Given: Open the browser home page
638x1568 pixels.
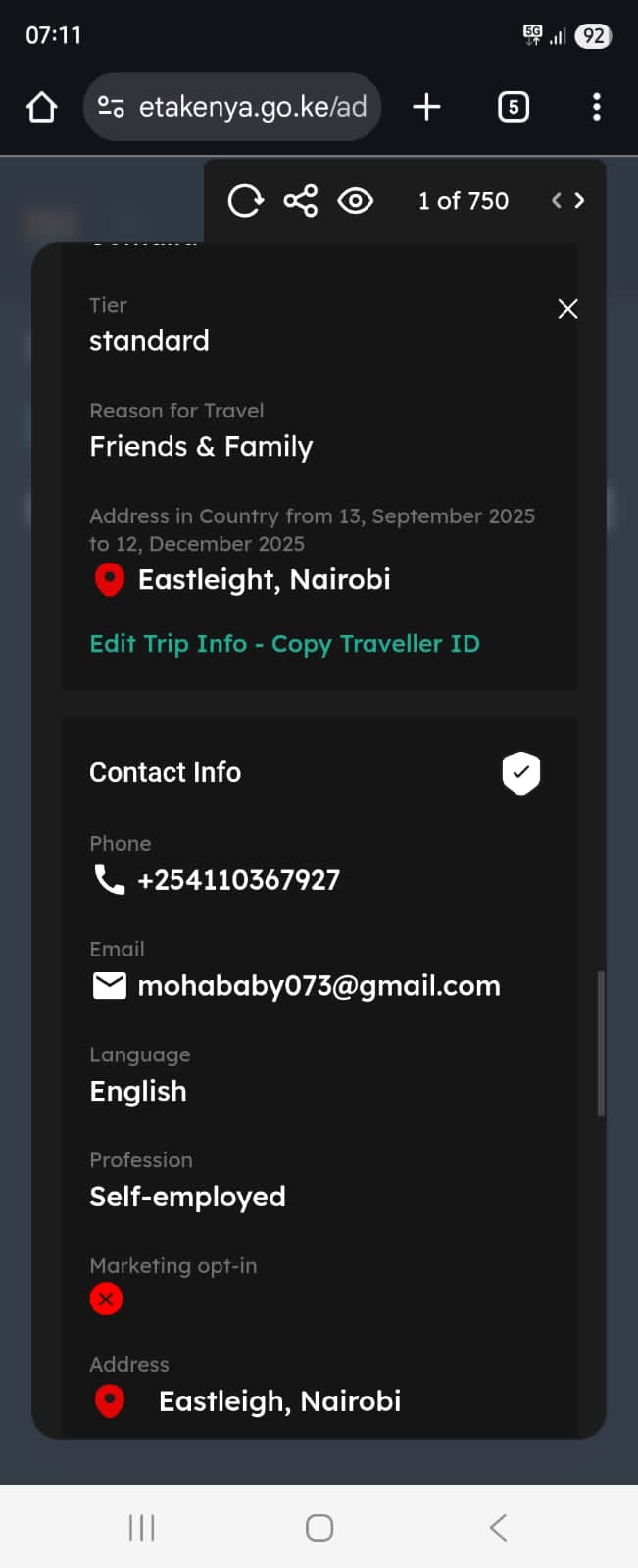Looking at the screenshot, I should coord(41,107).
